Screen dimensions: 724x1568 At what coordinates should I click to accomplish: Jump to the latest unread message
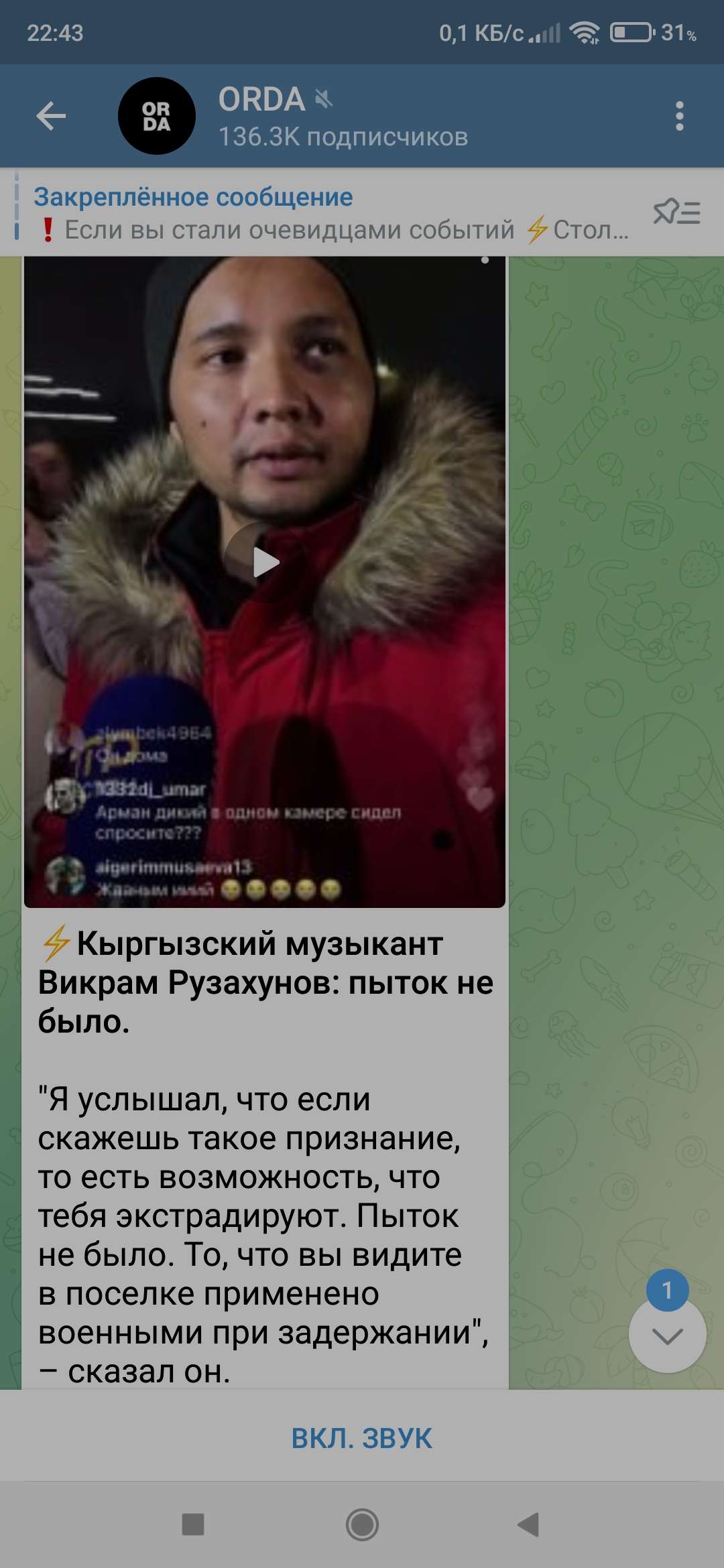click(667, 1336)
